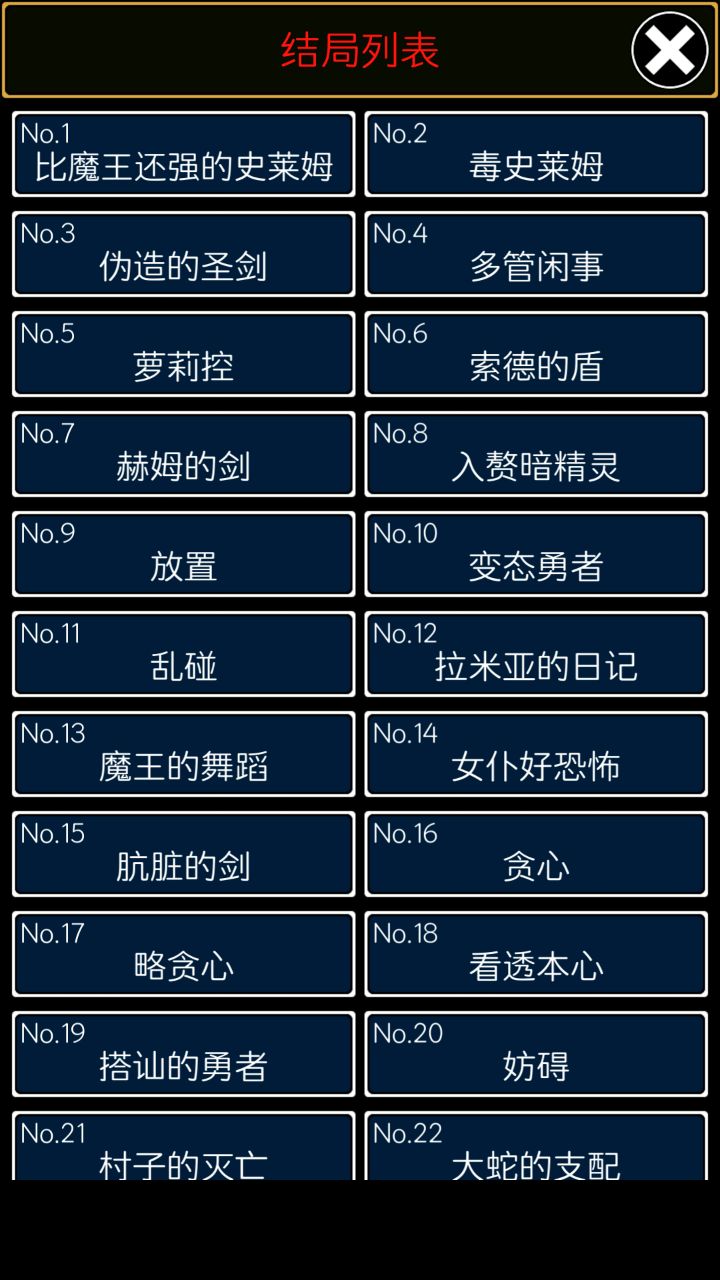Tap ending No.11 乱碰
Screen dimensions: 720x1280
point(184,654)
